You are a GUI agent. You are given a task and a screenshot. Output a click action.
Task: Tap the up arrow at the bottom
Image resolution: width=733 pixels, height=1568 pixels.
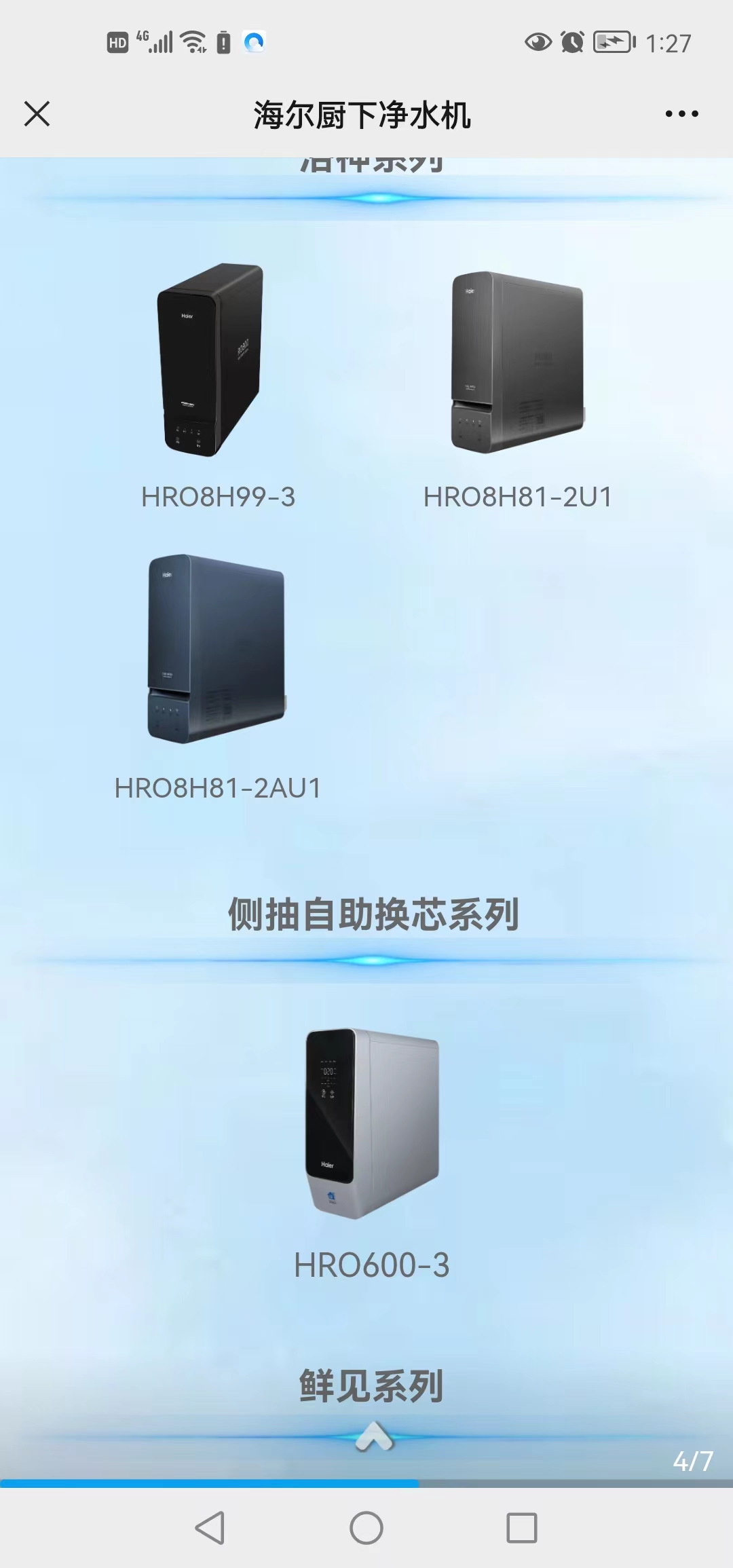point(374,1436)
